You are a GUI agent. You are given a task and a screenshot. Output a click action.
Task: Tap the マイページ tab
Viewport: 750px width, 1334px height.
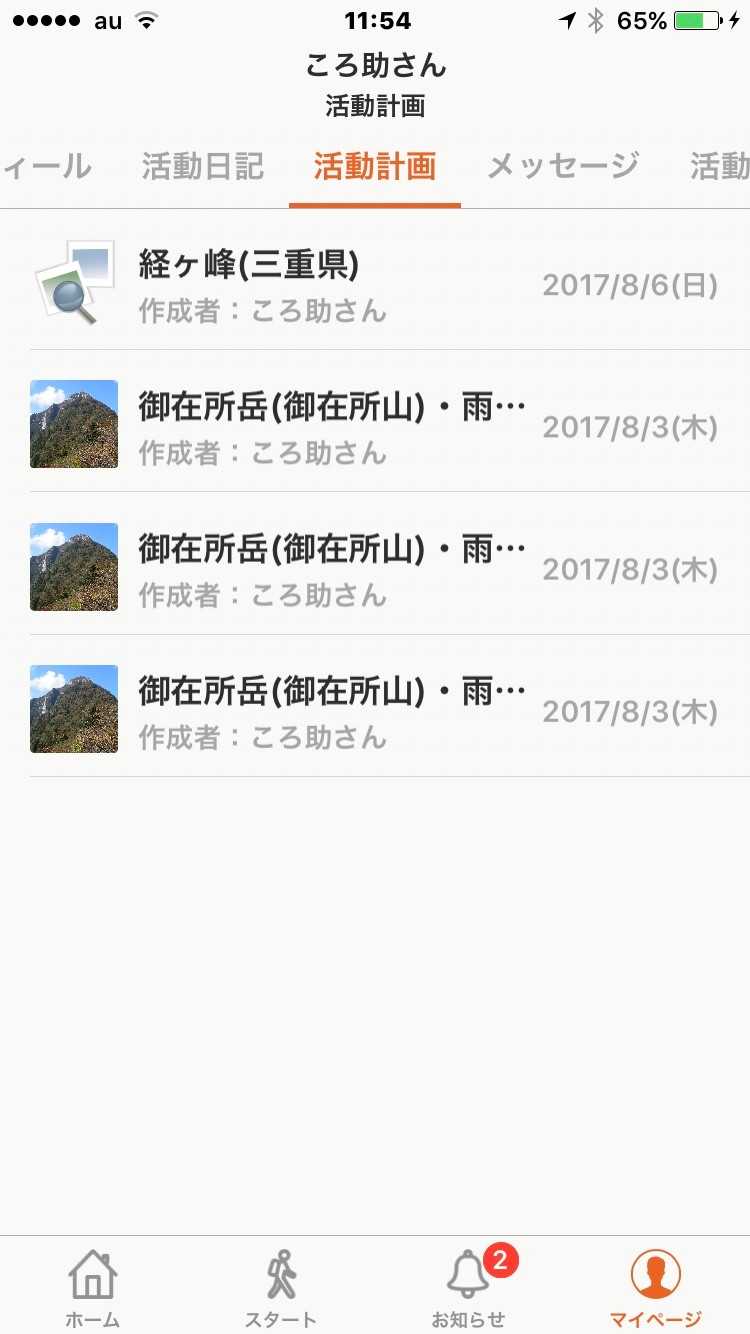pos(656,1288)
